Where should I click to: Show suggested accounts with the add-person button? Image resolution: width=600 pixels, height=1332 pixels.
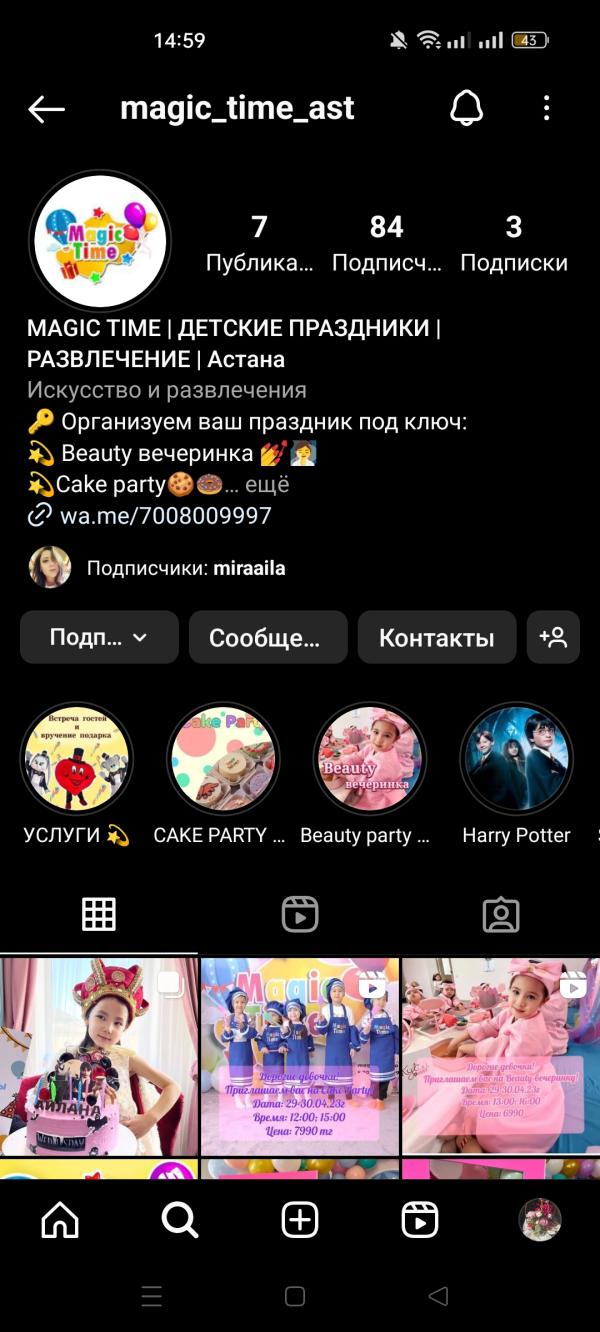coord(553,637)
